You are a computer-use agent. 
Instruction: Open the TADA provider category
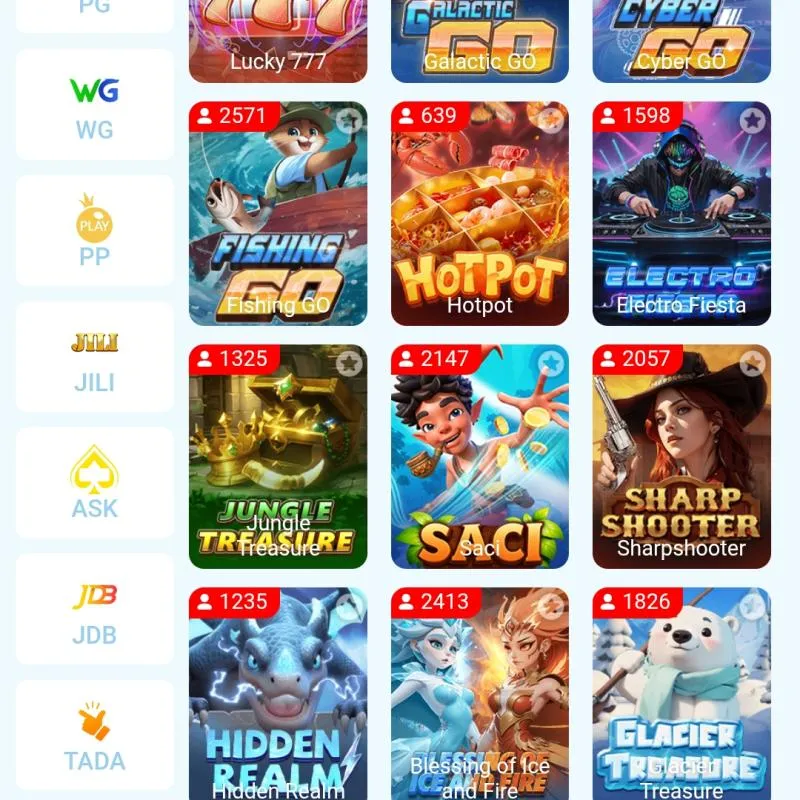pyautogui.click(x=94, y=735)
